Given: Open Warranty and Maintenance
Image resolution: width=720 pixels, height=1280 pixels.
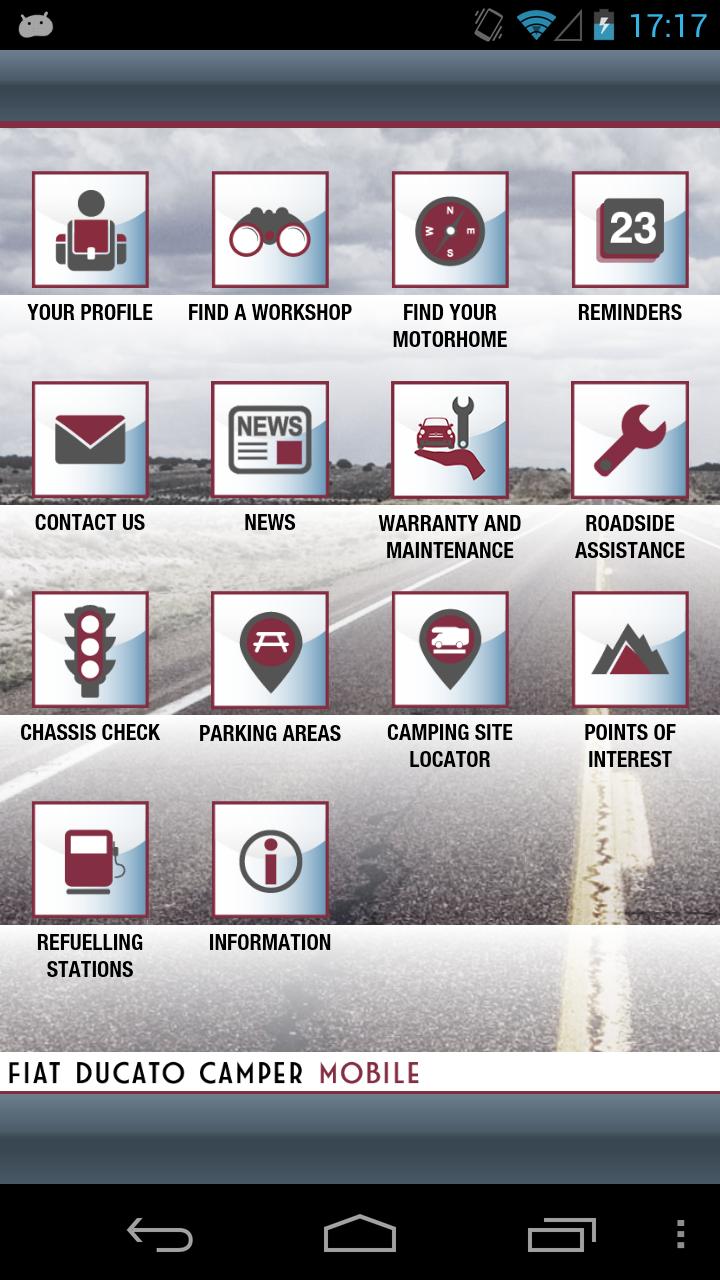Looking at the screenshot, I should pyautogui.click(x=450, y=440).
